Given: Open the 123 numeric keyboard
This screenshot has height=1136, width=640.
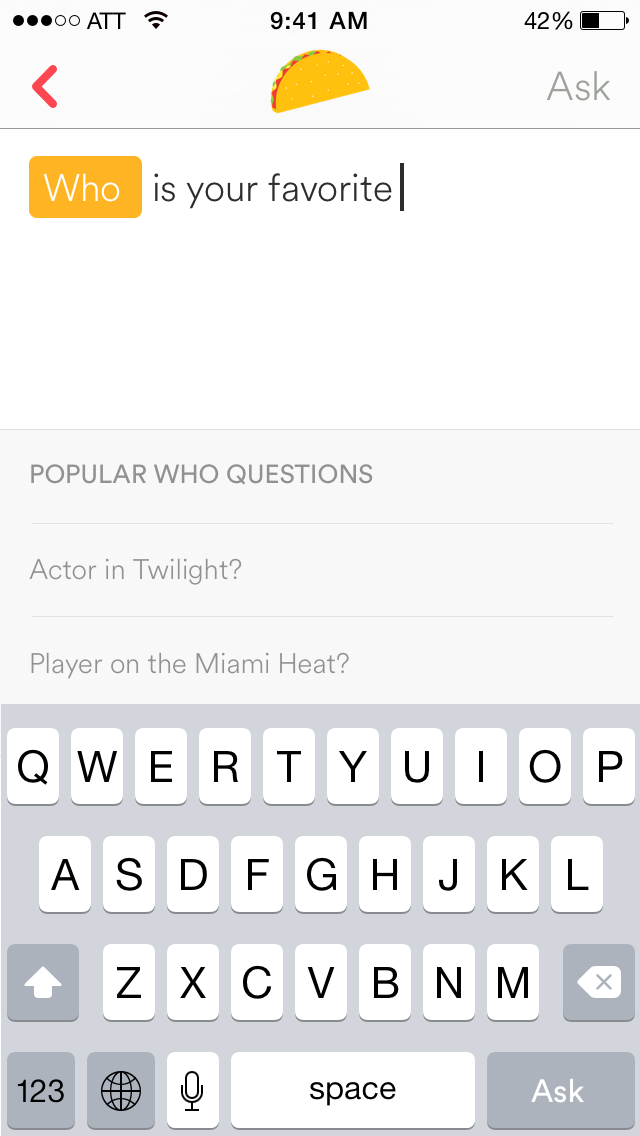Looking at the screenshot, I should pos(41,1090).
